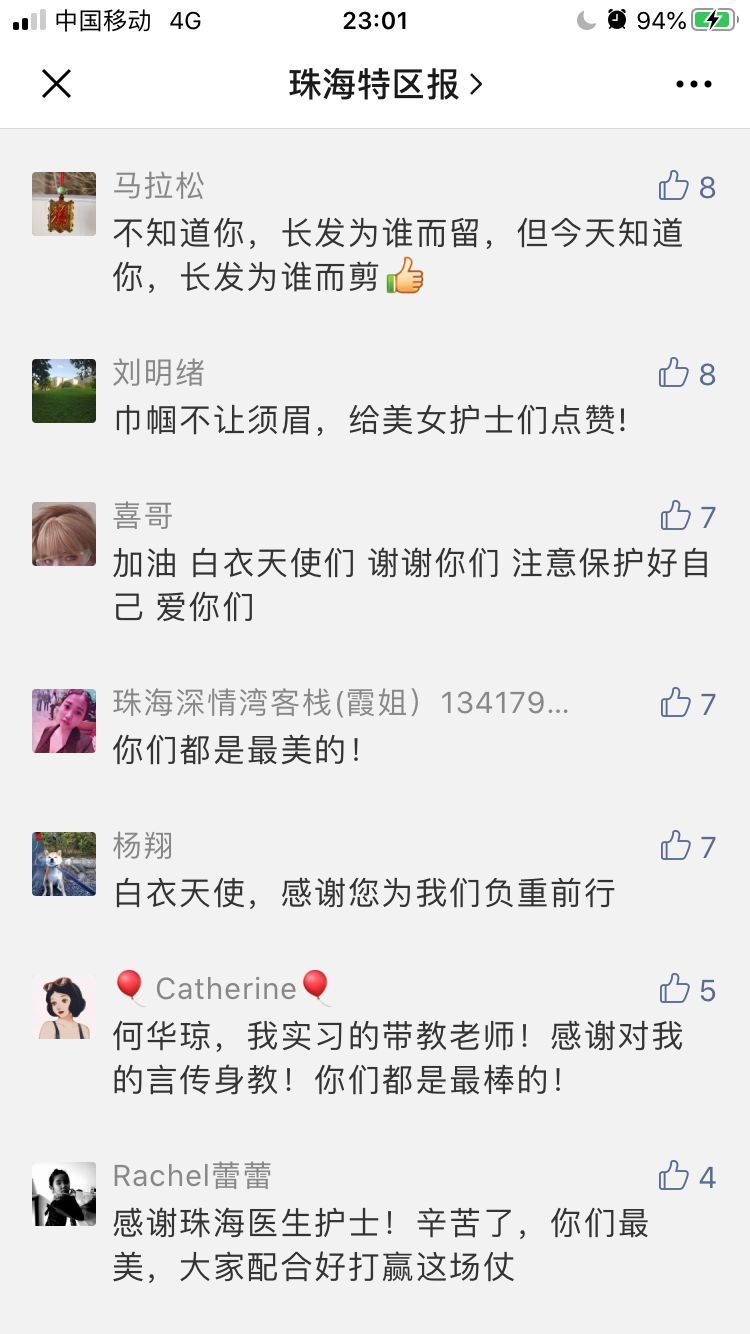Screen dimensions: 750x1334
Task: Close the article with the X button
Action: (57, 84)
